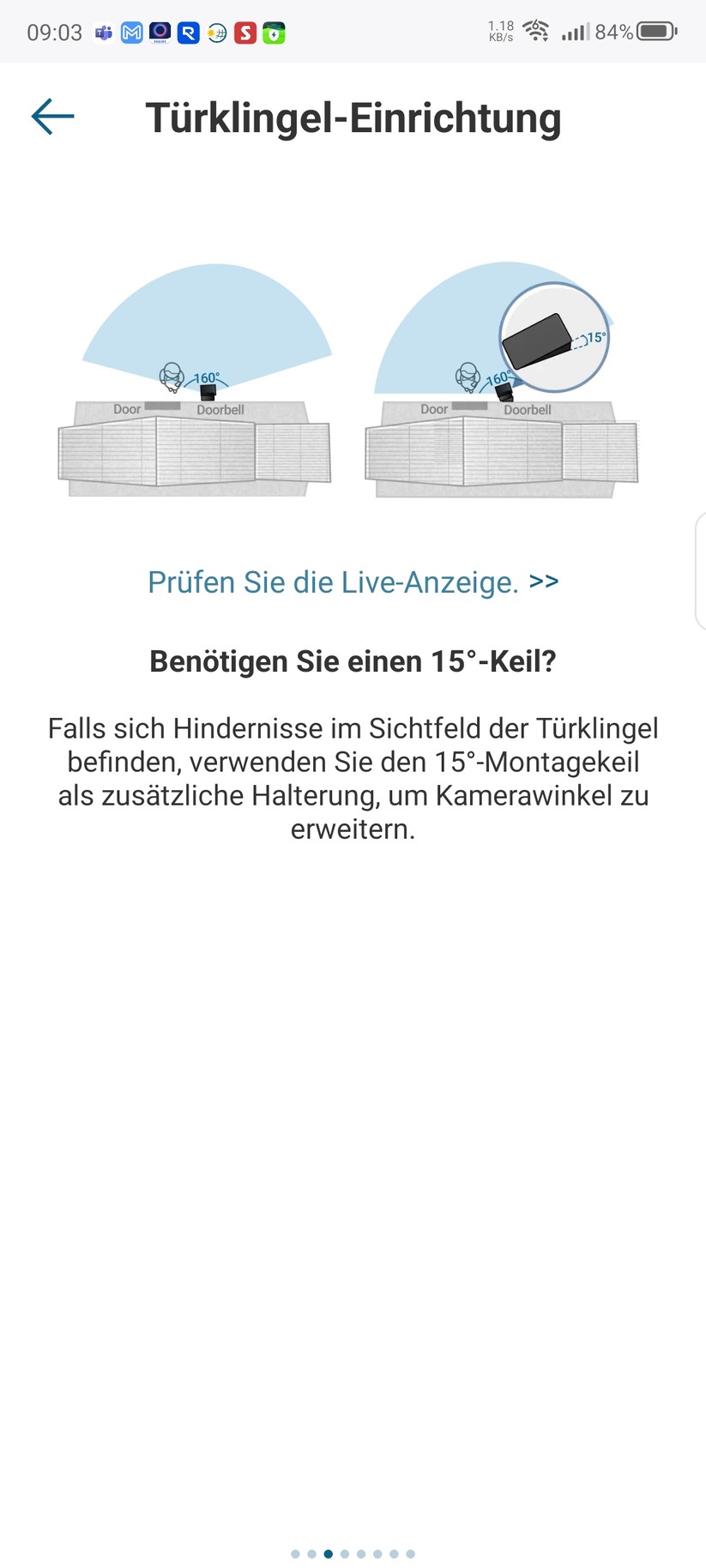
Task: Tap the clock showing 09:03
Action: click(x=53, y=32)
